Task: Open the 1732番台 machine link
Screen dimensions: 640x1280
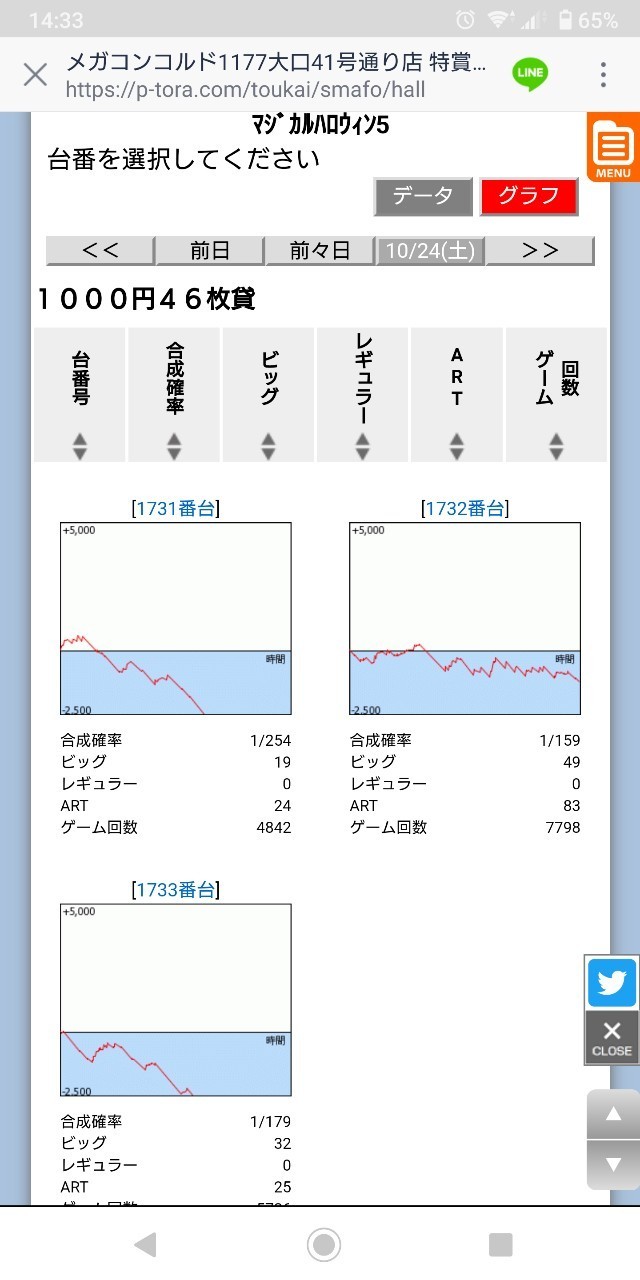Action: click(x=465, y=508)
